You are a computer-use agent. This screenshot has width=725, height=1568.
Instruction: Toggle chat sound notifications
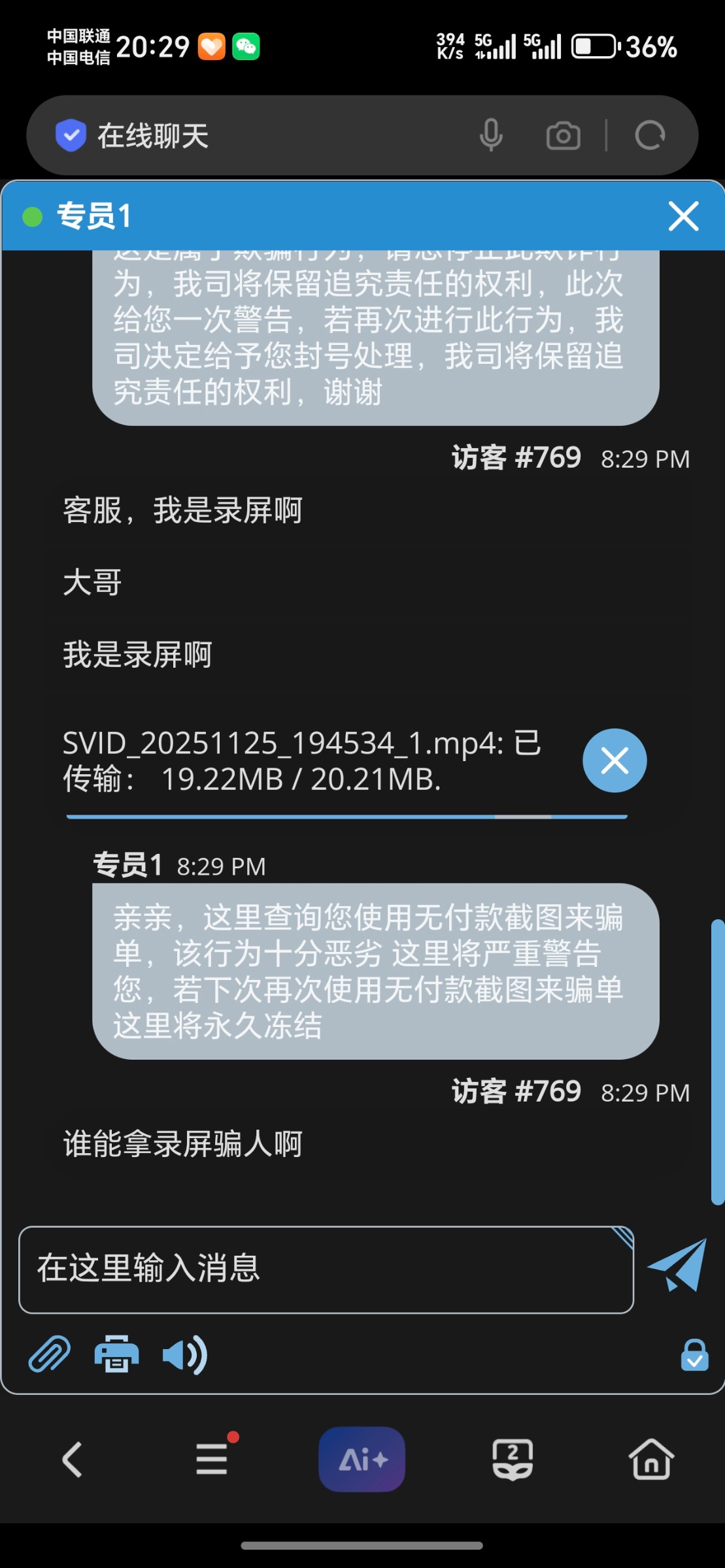click(185, 1355)
